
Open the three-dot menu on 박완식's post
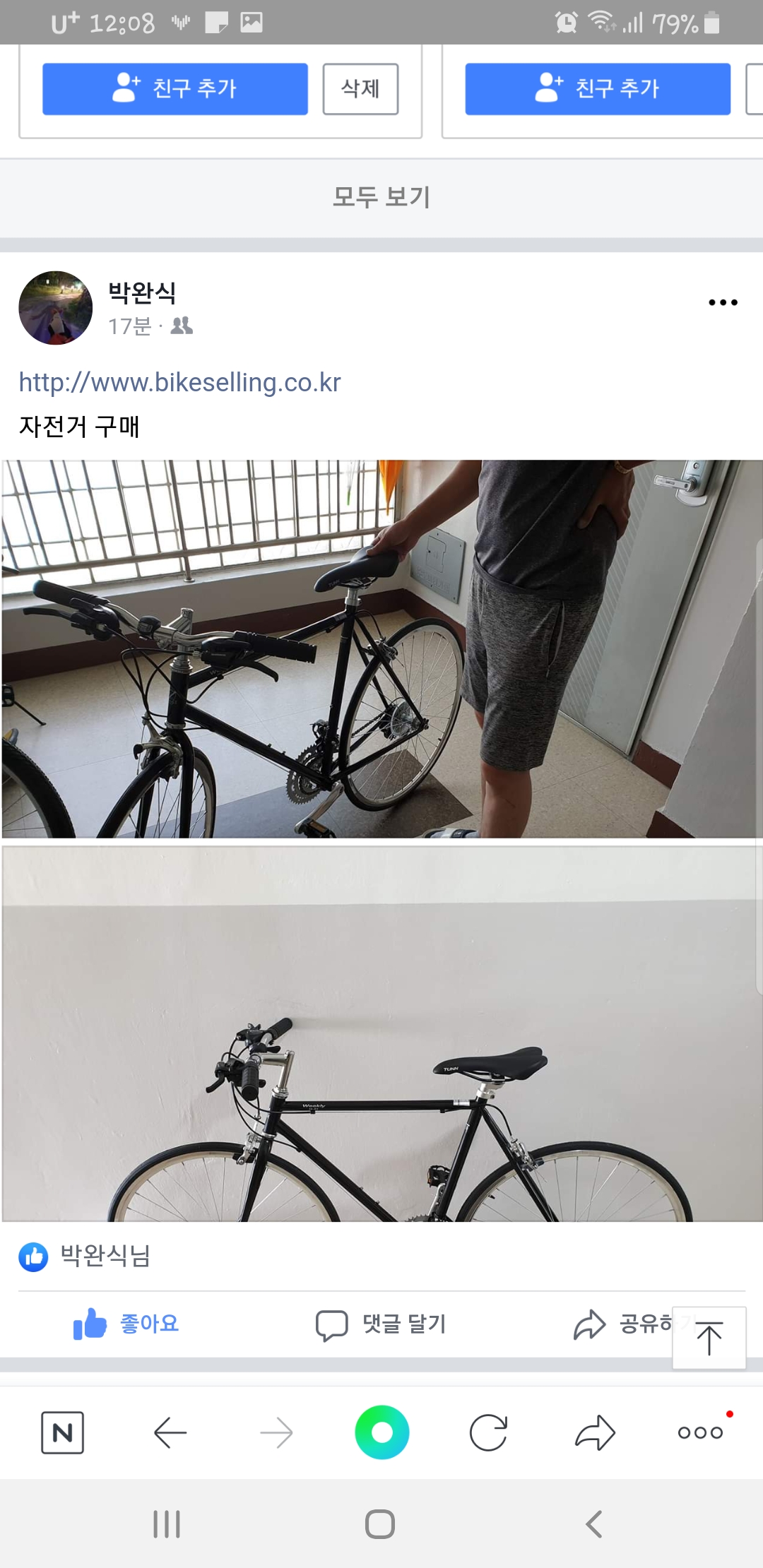point(723,302)
